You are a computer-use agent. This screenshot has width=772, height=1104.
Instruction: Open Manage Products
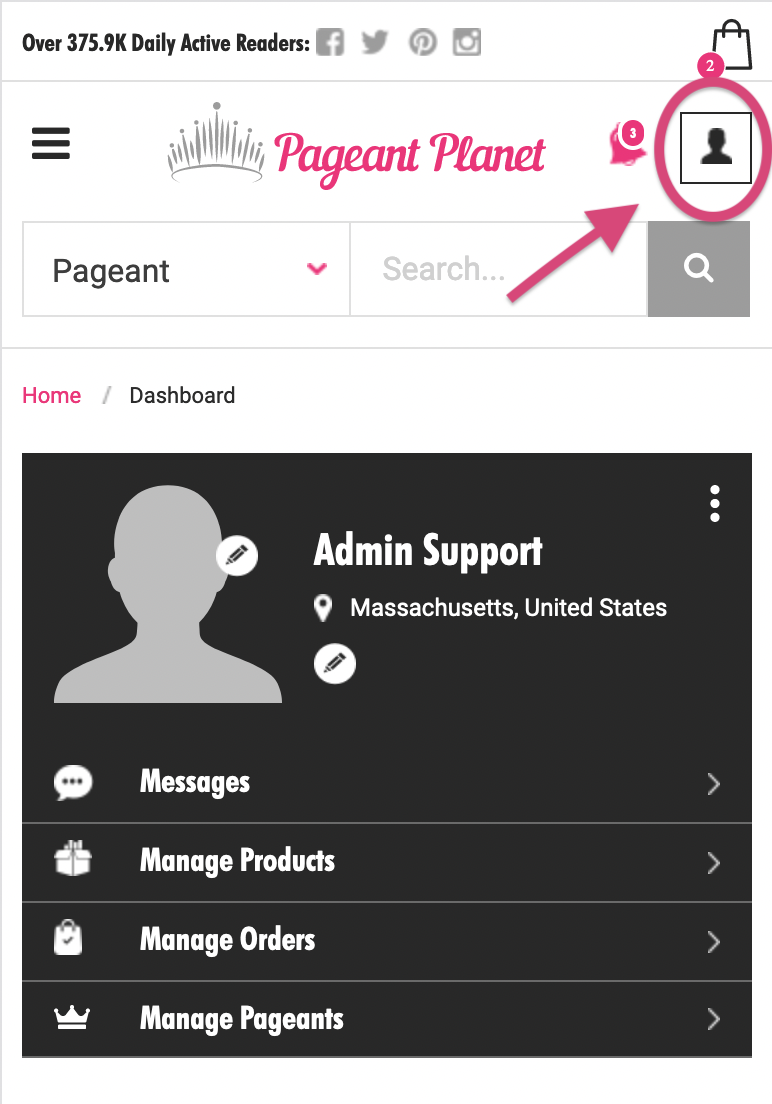[x=386, y=861]
